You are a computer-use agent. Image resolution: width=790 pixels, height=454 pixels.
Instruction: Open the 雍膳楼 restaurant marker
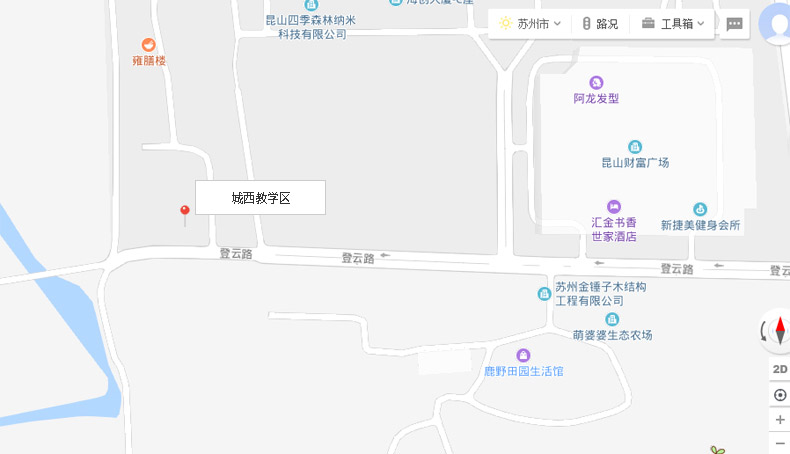[x=148, y=45]
